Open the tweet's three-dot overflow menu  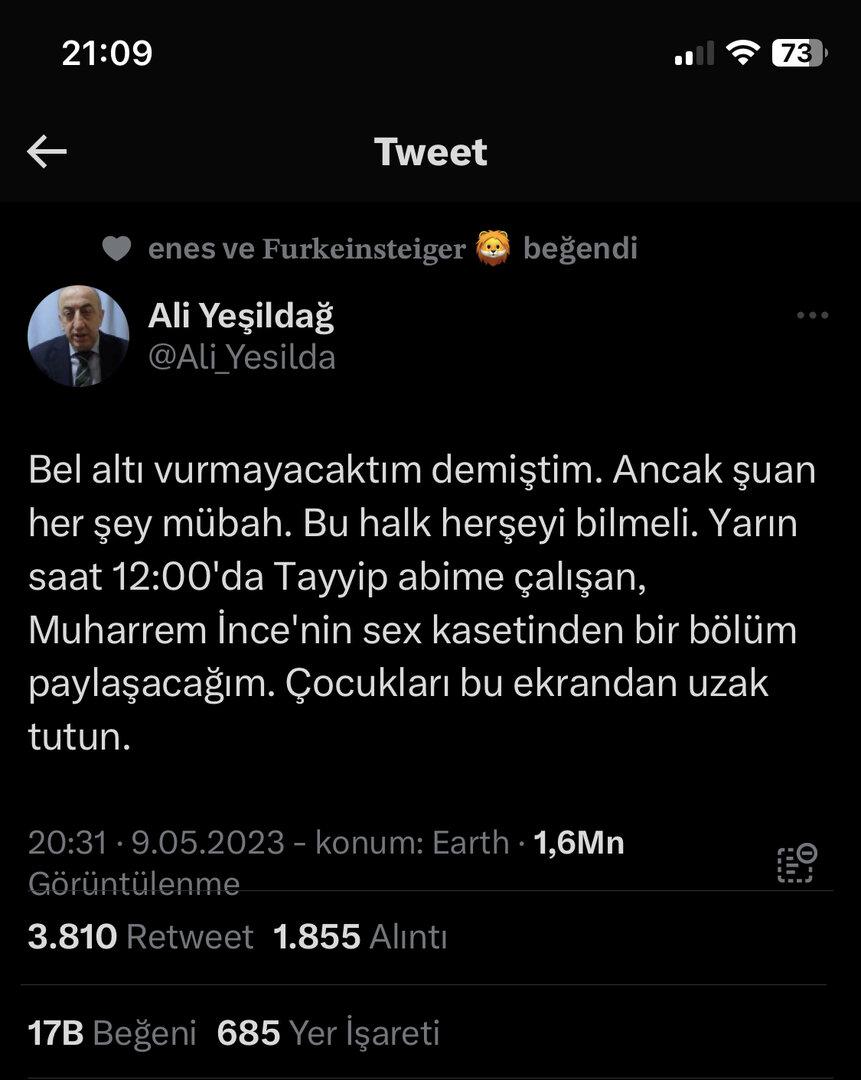[x=812, y=316]
